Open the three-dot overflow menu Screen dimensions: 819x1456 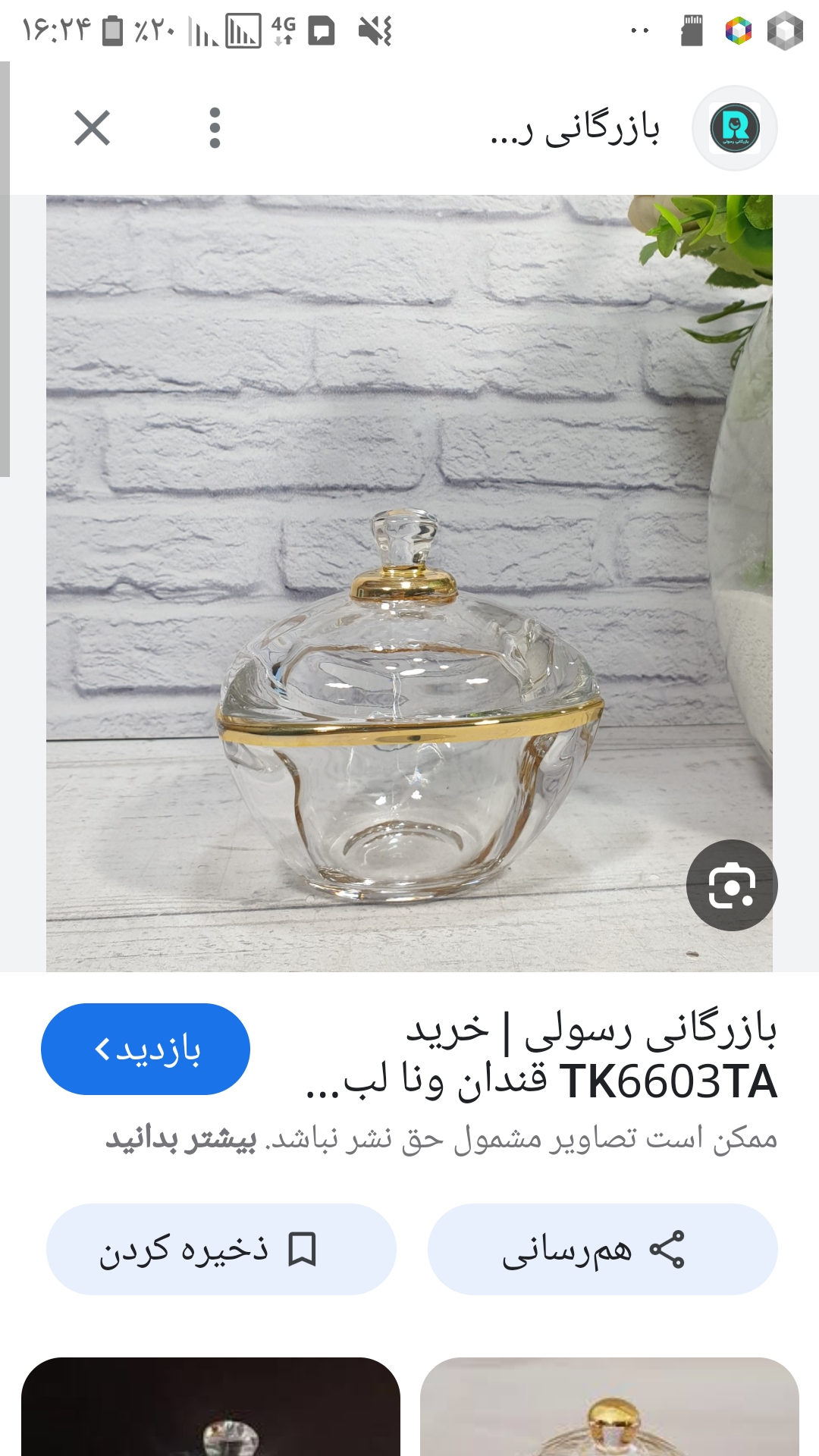(215, 127)
